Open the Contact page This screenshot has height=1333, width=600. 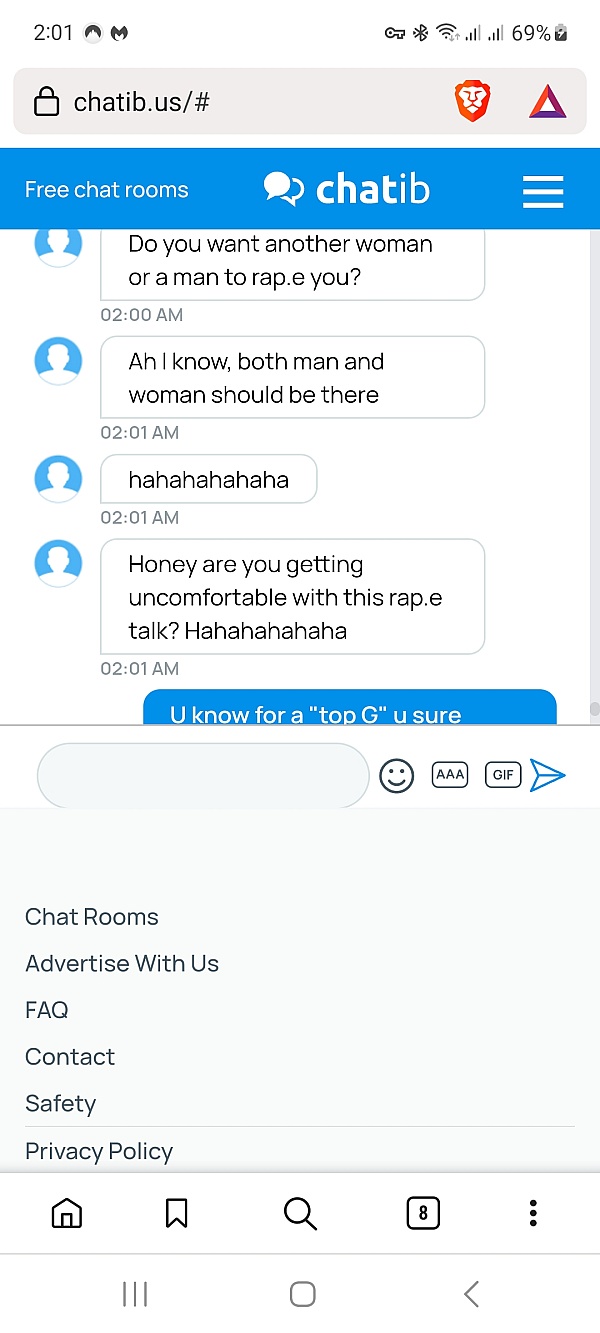click(x=70, y=1057)
